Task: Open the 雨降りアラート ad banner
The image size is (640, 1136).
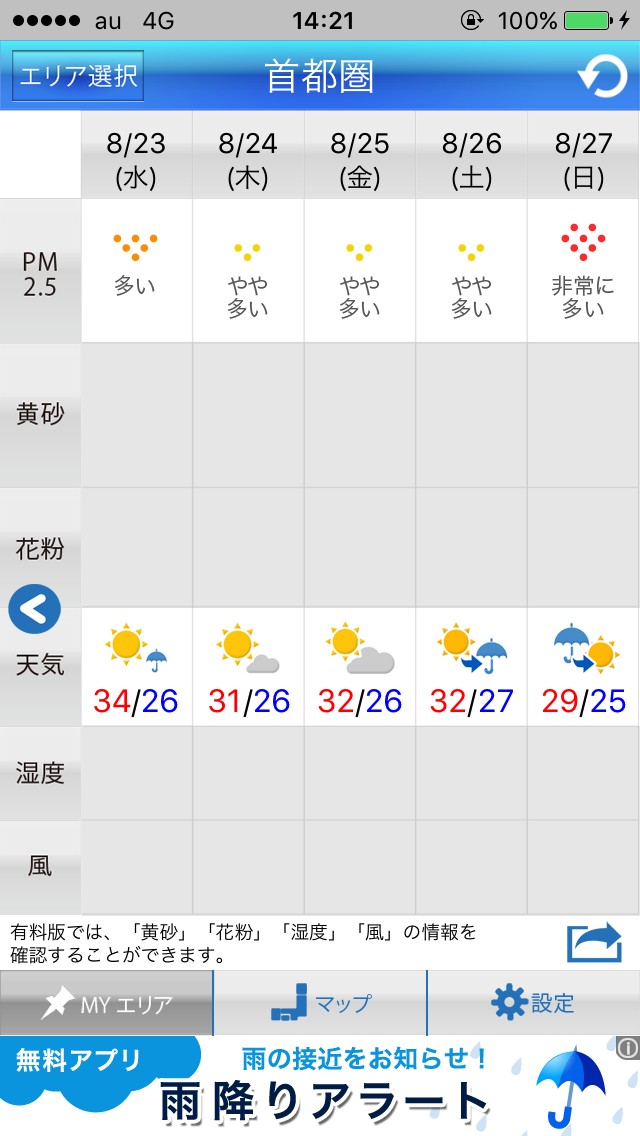Action: 320,1086
